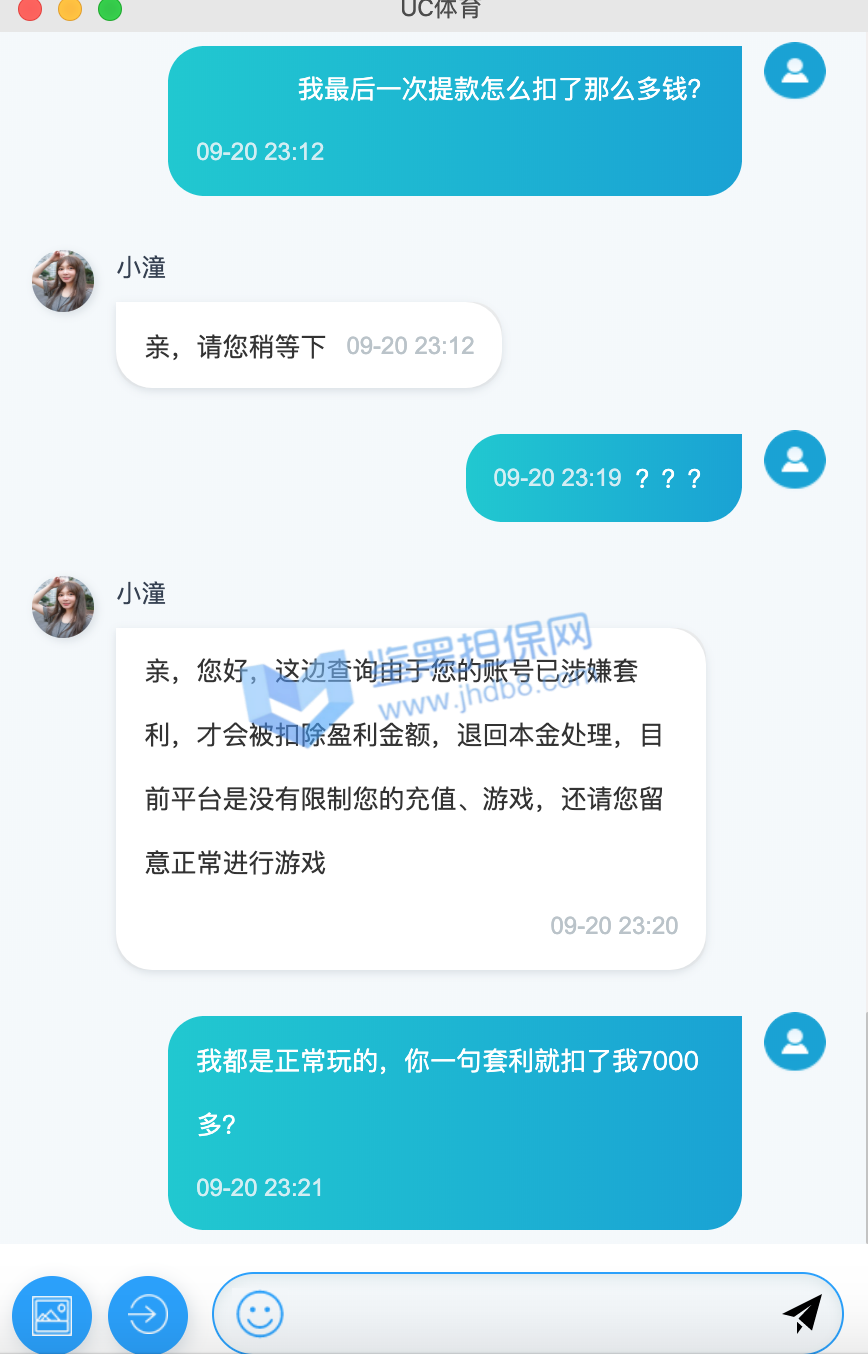Screen dimensions: 868x1354
Task: Tap the image attachment button
Action: click(x=52, y=1314)
